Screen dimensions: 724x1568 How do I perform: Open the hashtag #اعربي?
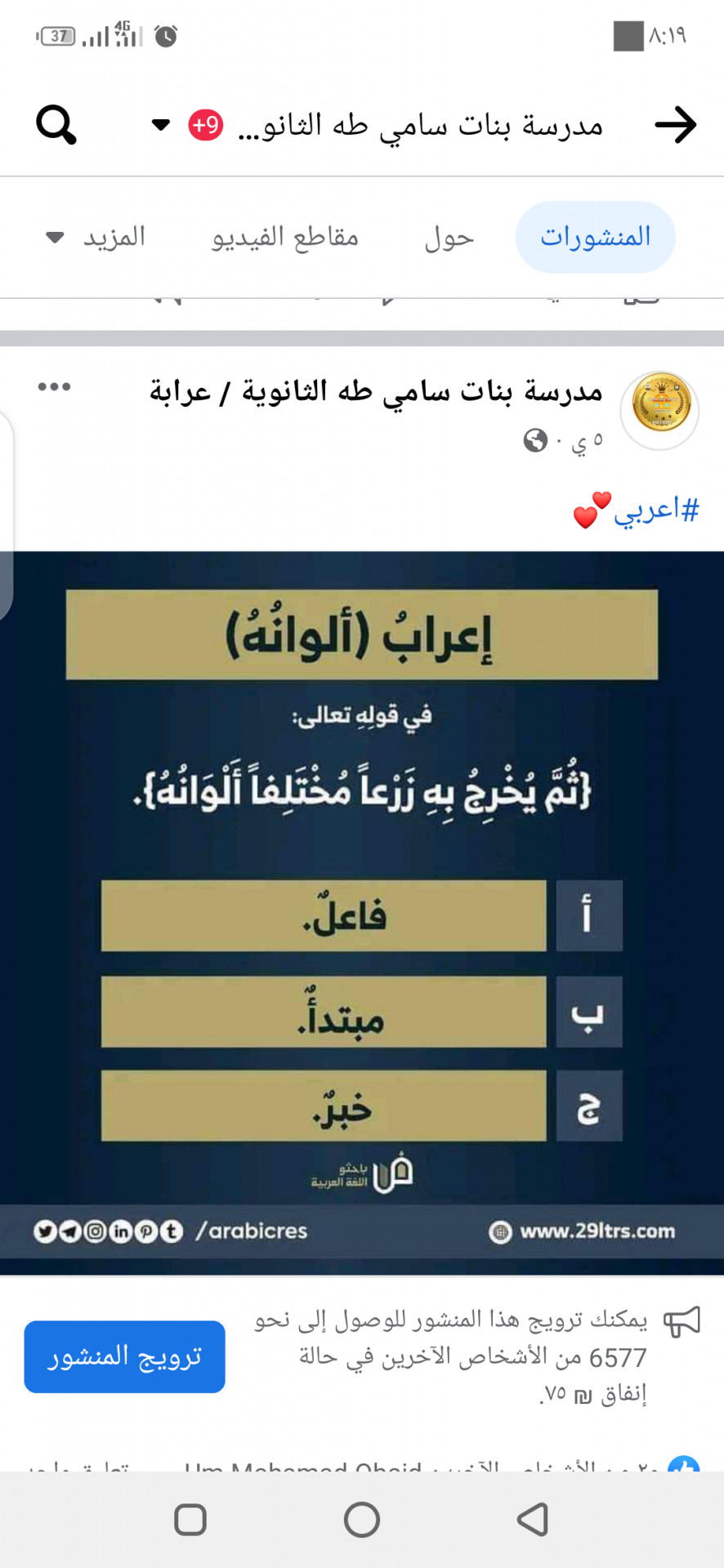(656, 510)
